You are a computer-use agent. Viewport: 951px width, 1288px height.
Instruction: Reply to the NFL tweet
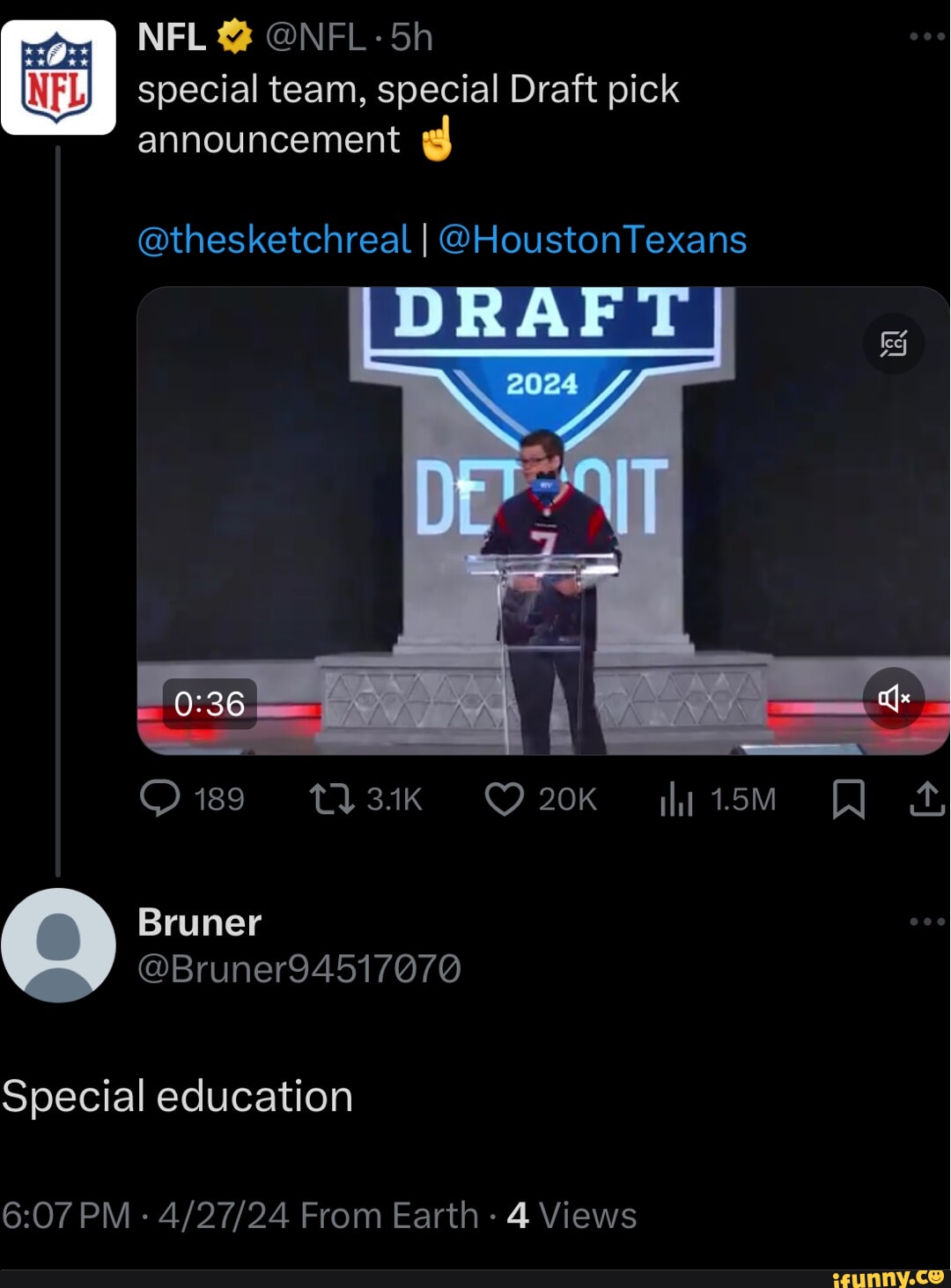(x=160, y=799)
